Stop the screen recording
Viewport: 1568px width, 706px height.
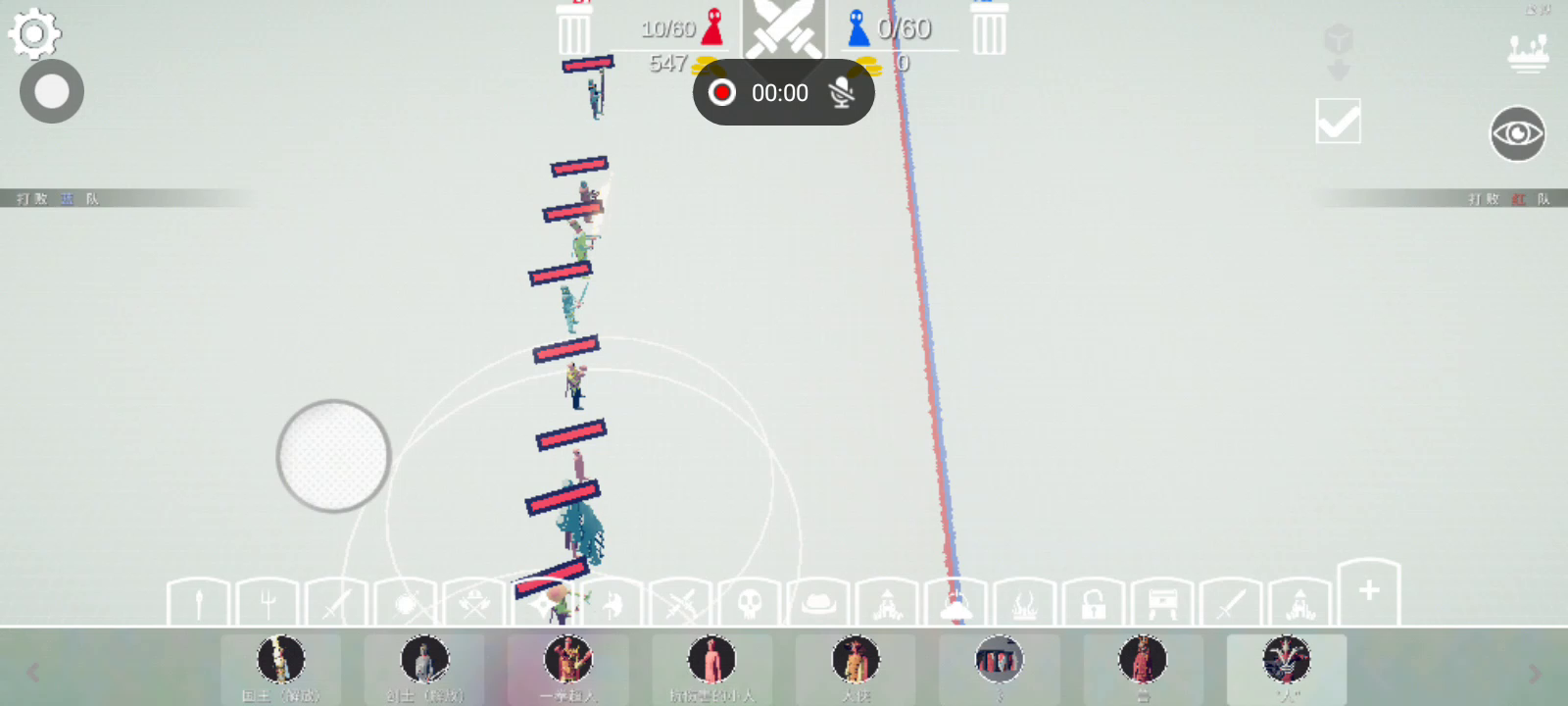coord(722,92)
